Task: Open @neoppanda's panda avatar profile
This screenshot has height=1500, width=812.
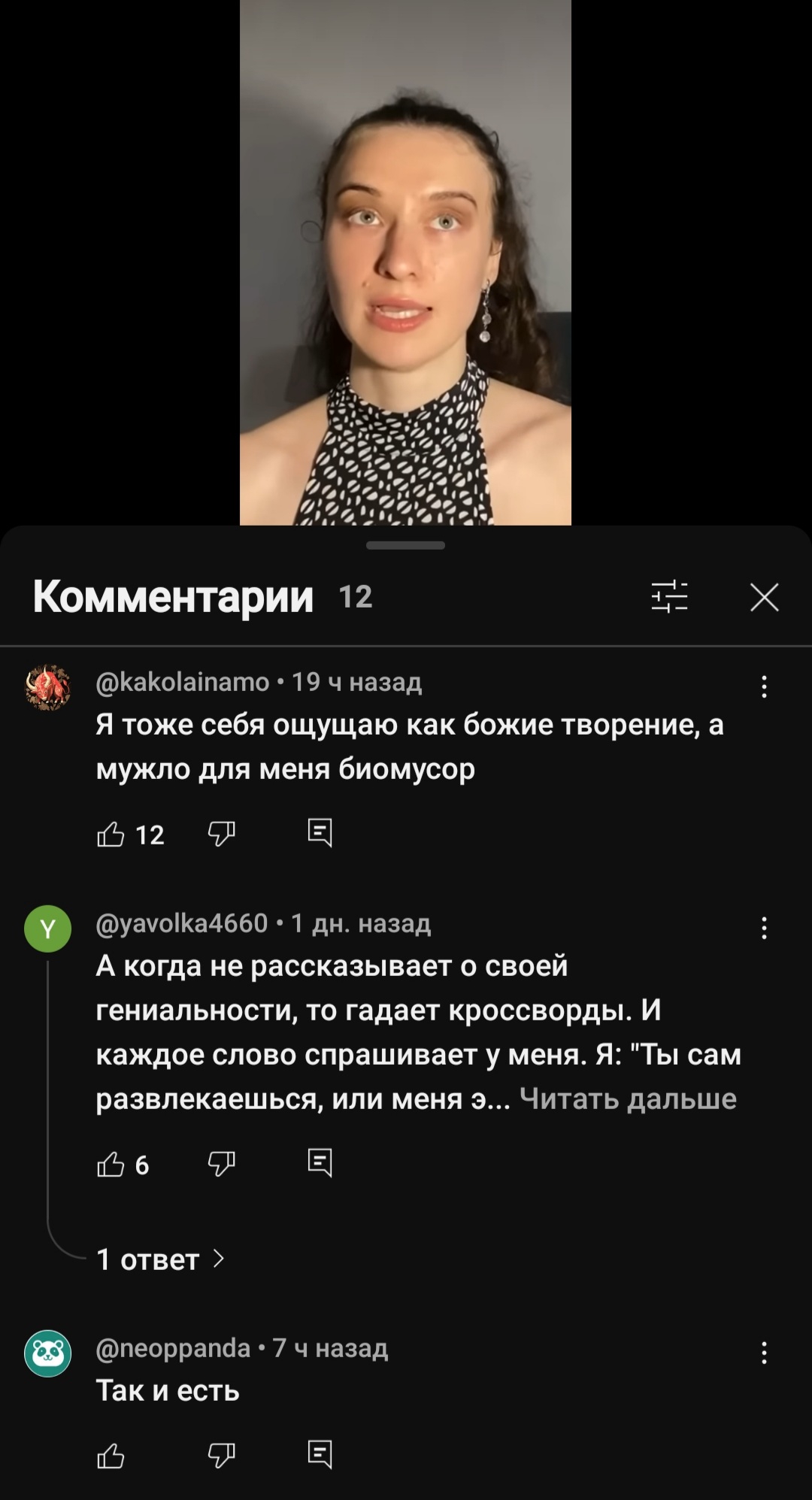Action: (48, 1353)
